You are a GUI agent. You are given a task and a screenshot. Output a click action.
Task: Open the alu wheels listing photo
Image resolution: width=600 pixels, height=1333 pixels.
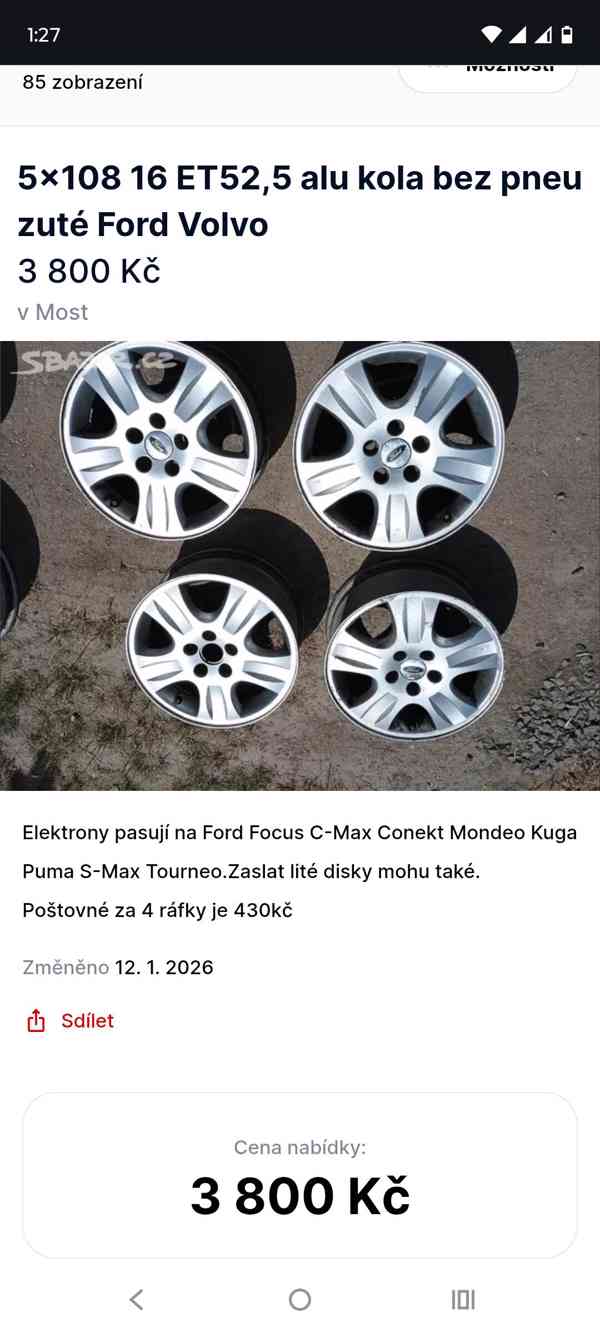(x=300, y=565)
